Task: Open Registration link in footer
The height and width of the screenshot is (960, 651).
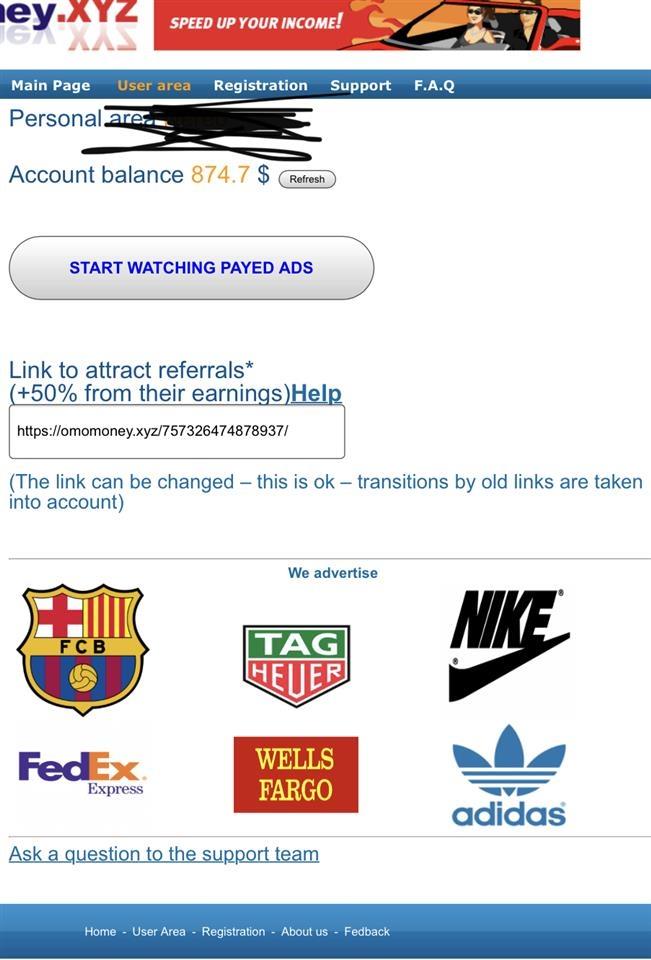Action: pyautogui.click(x=233, y=931)
